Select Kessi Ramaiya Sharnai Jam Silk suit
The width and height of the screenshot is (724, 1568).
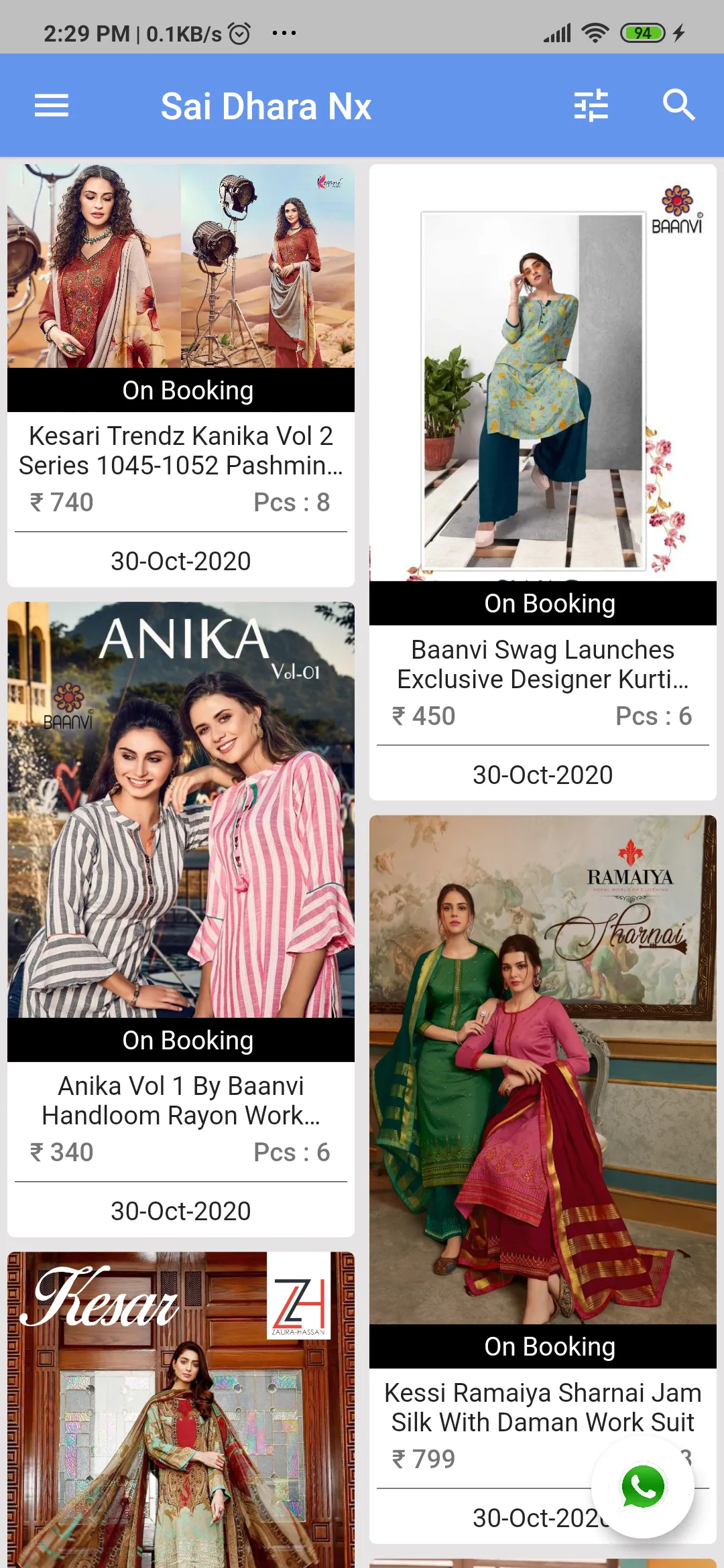pos(543,1179)
